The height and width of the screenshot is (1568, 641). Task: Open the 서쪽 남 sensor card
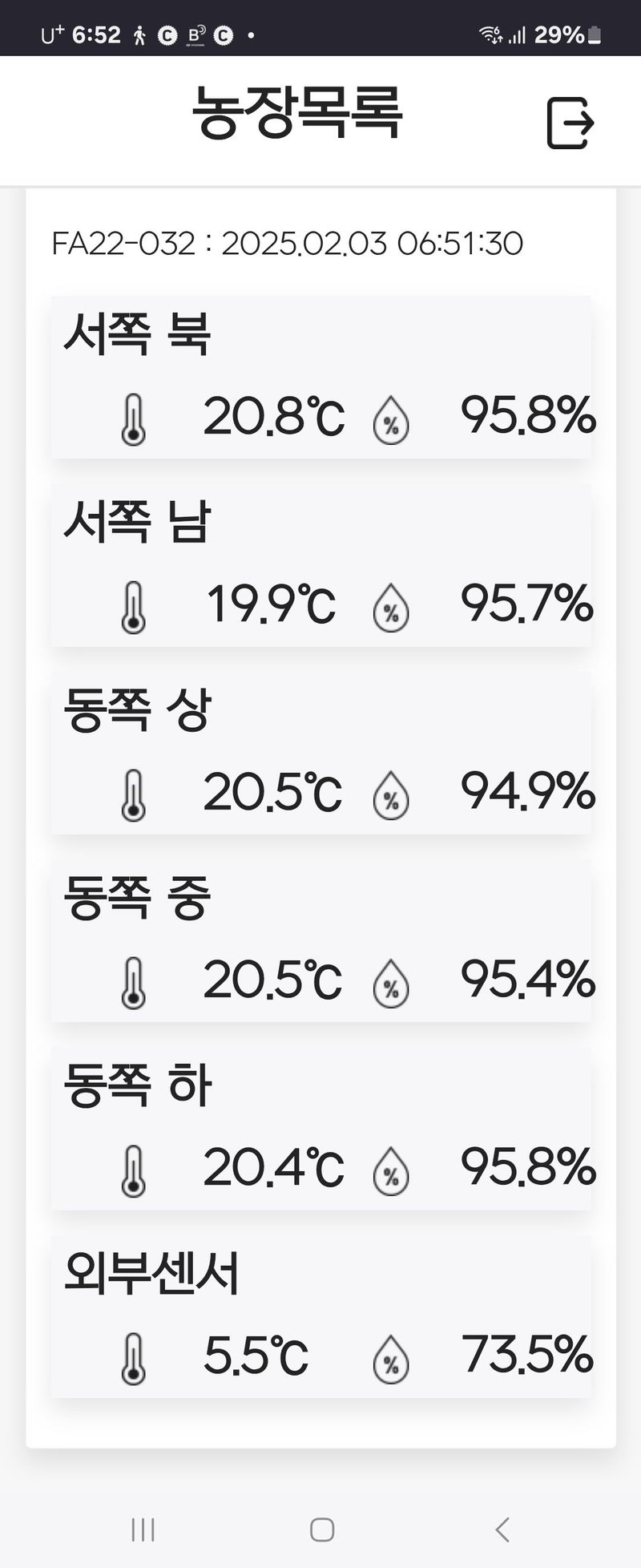pyautogui.click(x=320, y=565)
